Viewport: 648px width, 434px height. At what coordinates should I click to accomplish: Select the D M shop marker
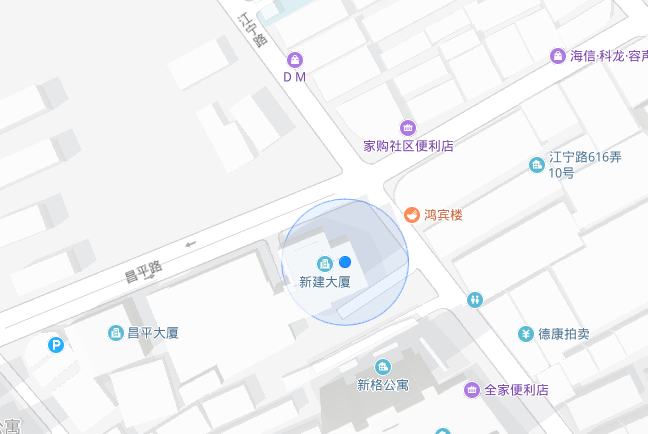click(294, 59)
